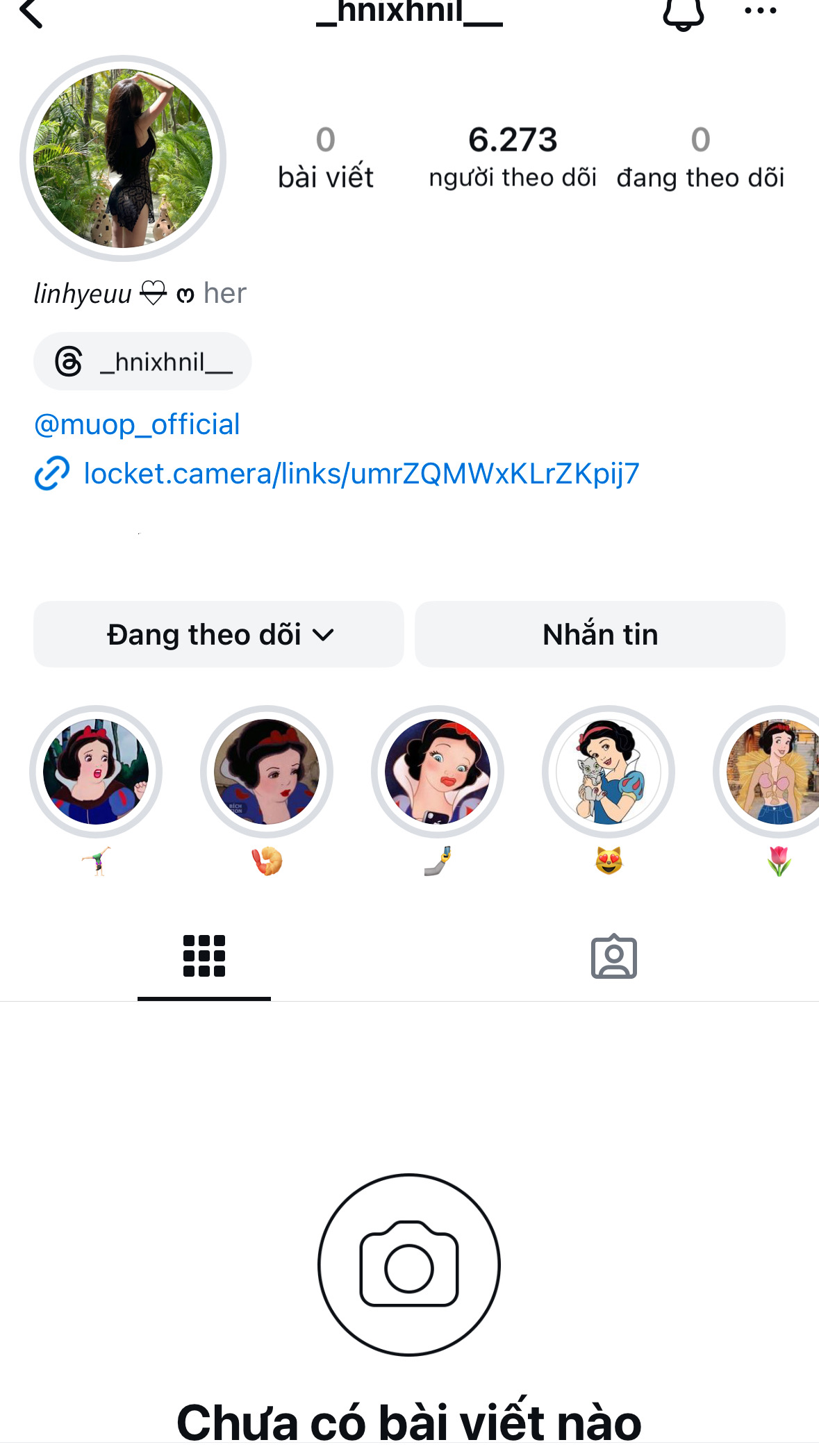This screenshot has width=819, height=1456.
Task: Open the three-dot overflow menu
Action: point(760,11)
